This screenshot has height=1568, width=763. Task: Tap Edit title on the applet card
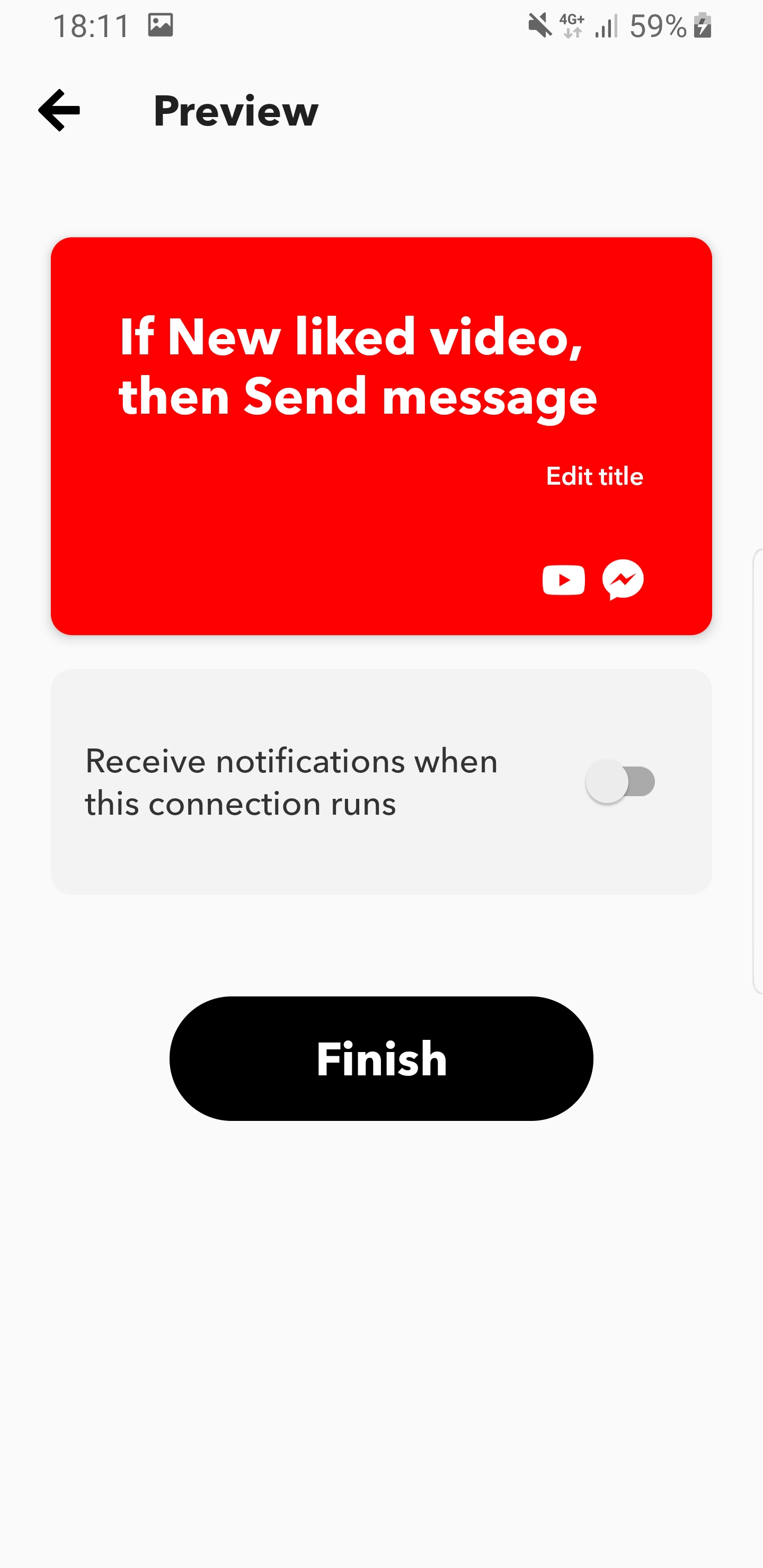(595, 476)
